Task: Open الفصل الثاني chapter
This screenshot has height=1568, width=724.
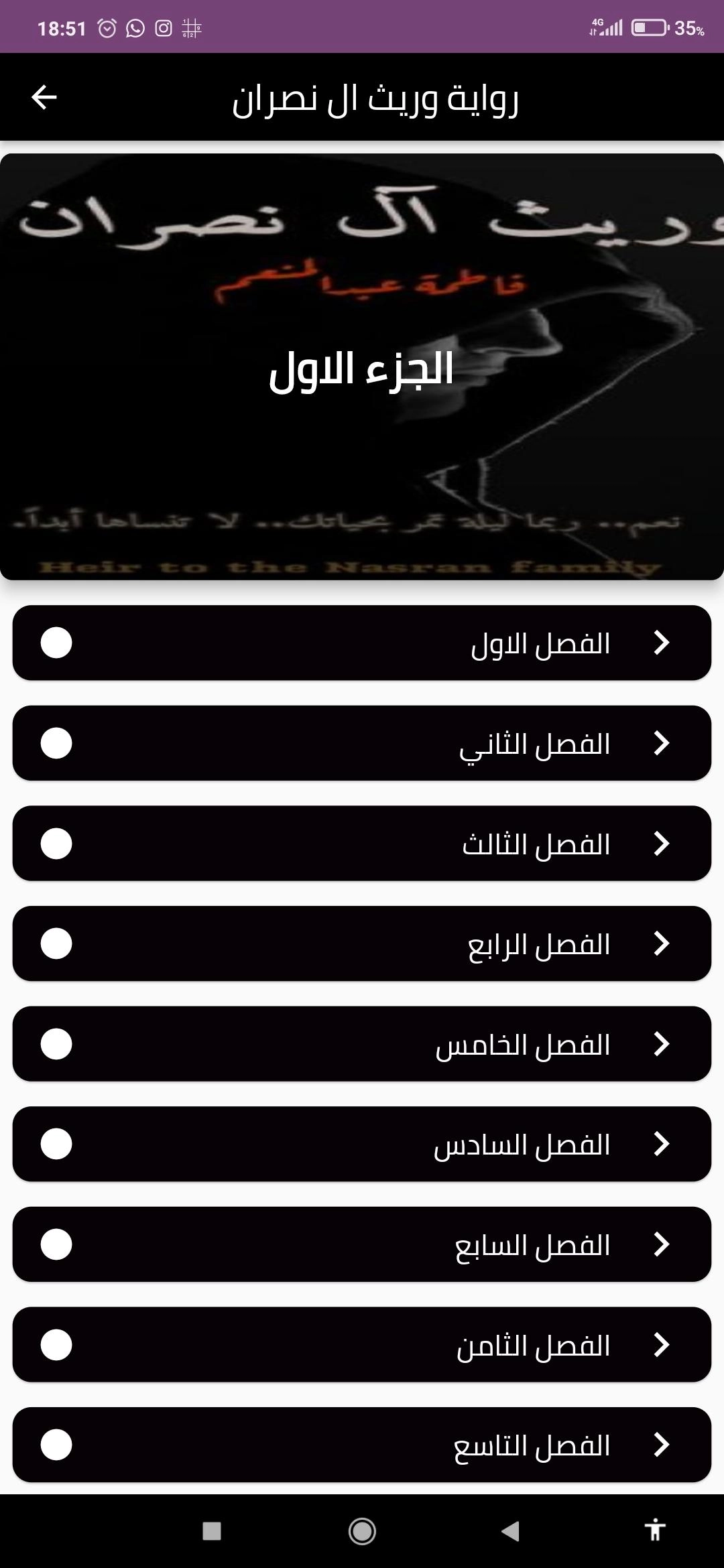Action: tap(362, 743)
